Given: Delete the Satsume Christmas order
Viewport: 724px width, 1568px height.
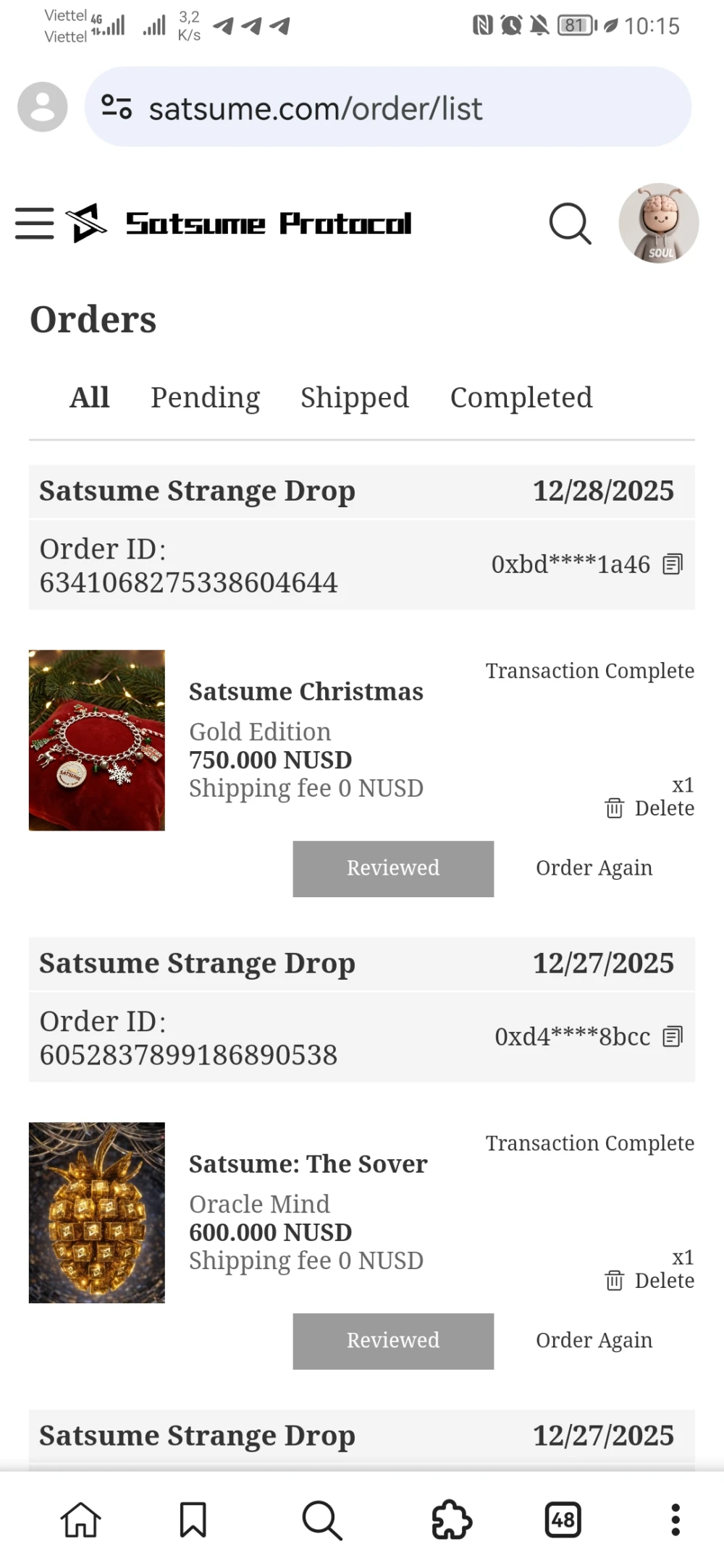Looking at the screenshot, I should pyautogui.click(x=649, y=808).
